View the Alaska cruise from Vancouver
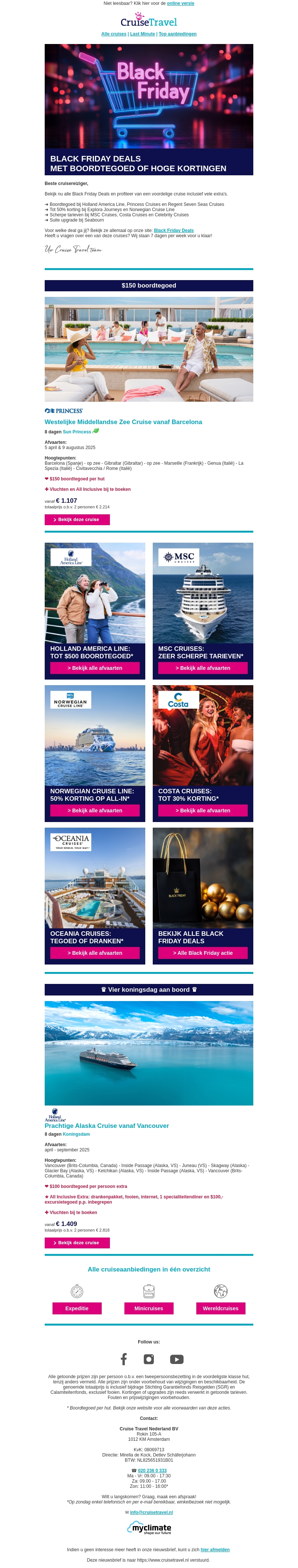This screenshot has height=1568, width=298. (x=77, y=1242)
